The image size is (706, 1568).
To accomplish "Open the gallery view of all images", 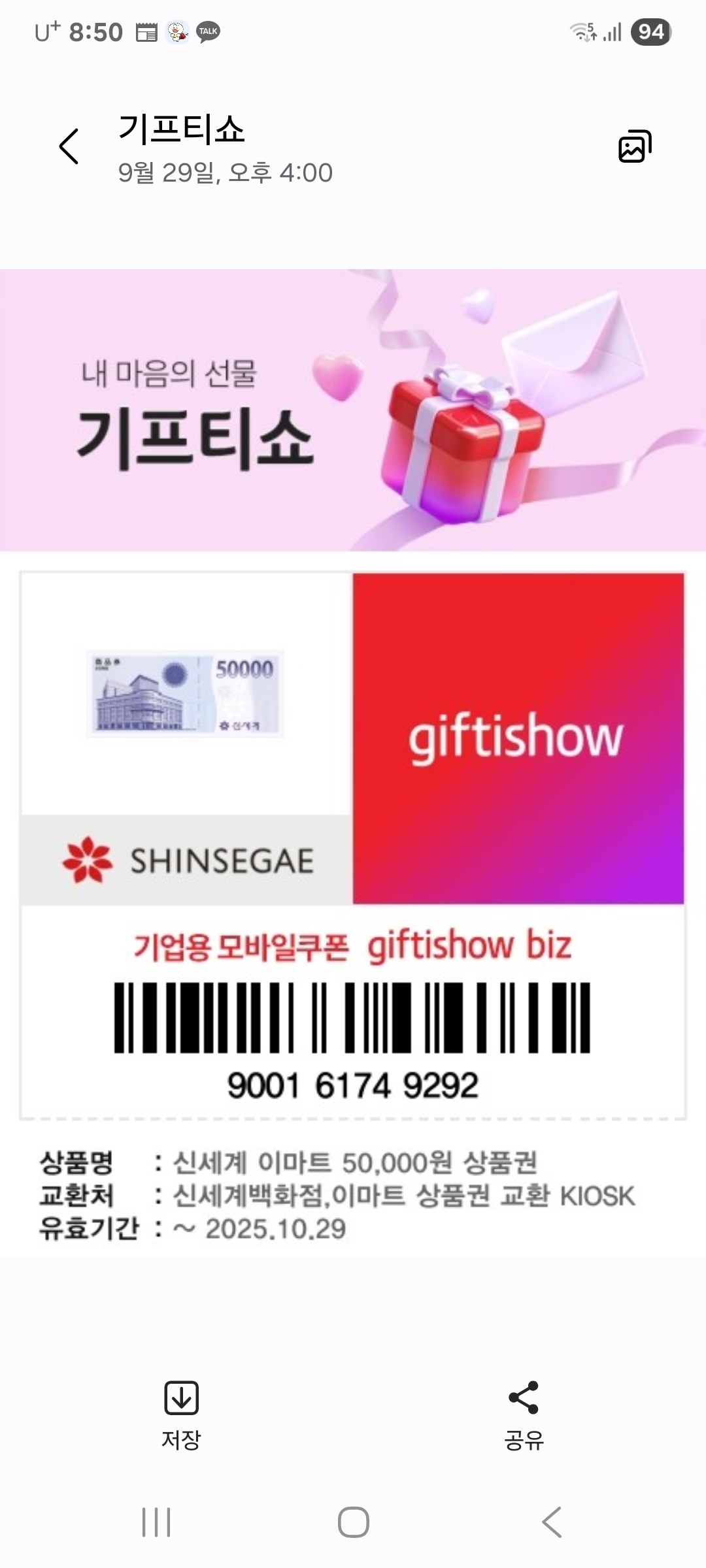I will coord(635,146).
